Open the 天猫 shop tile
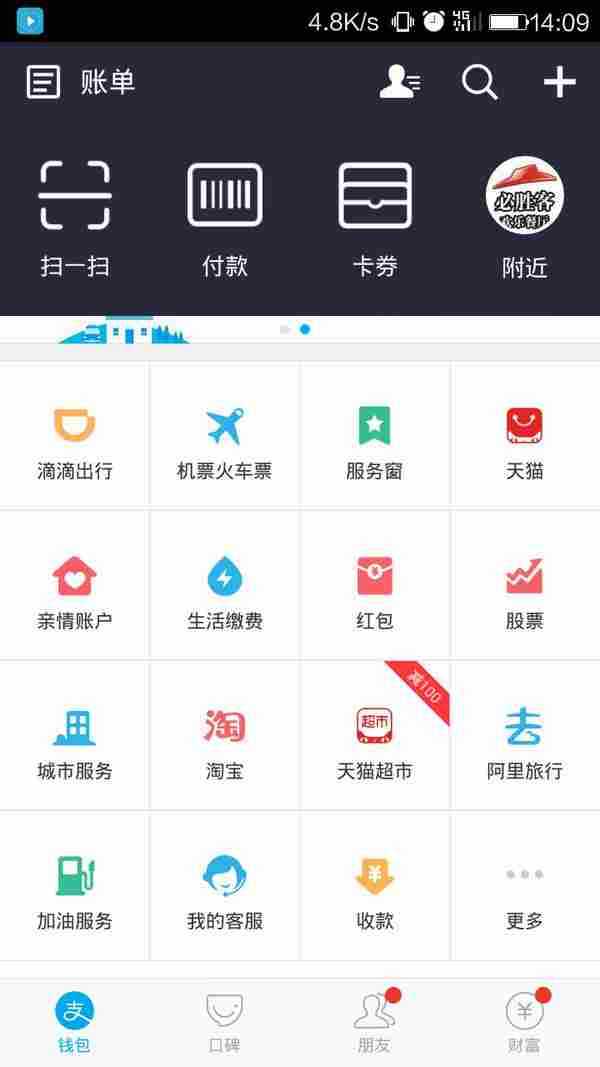The width and height of the screenshot is (600, 1067). click(525, 440)
